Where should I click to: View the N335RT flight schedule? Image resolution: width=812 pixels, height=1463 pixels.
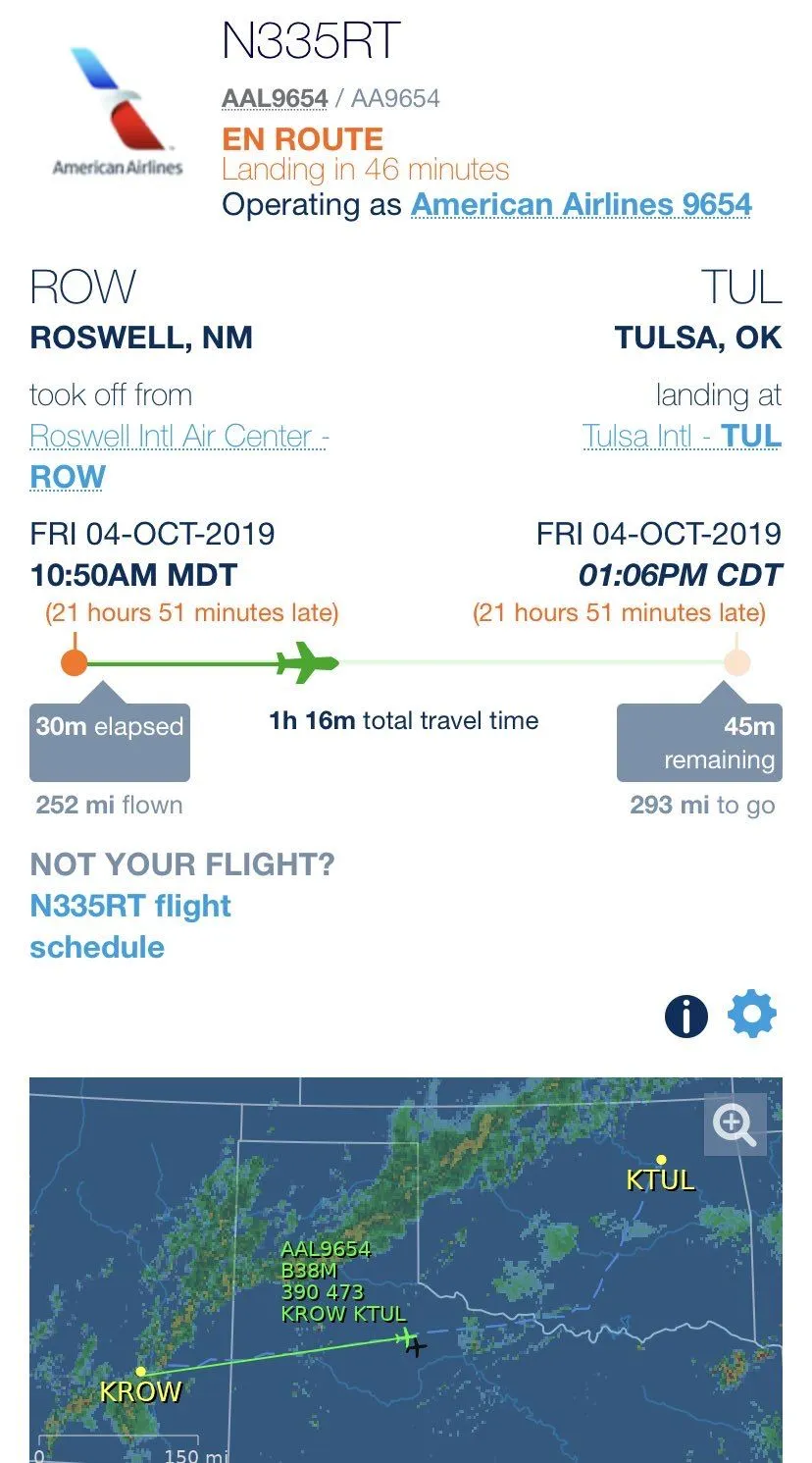pos(129,925)
